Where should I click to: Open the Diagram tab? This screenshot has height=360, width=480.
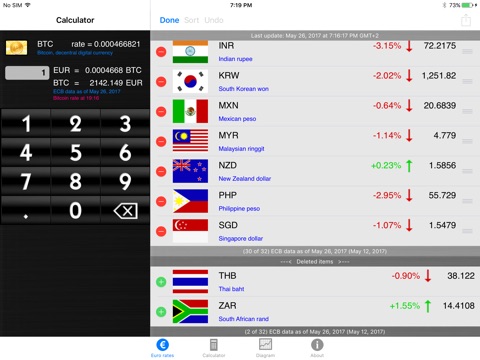[x=265, y=348]
